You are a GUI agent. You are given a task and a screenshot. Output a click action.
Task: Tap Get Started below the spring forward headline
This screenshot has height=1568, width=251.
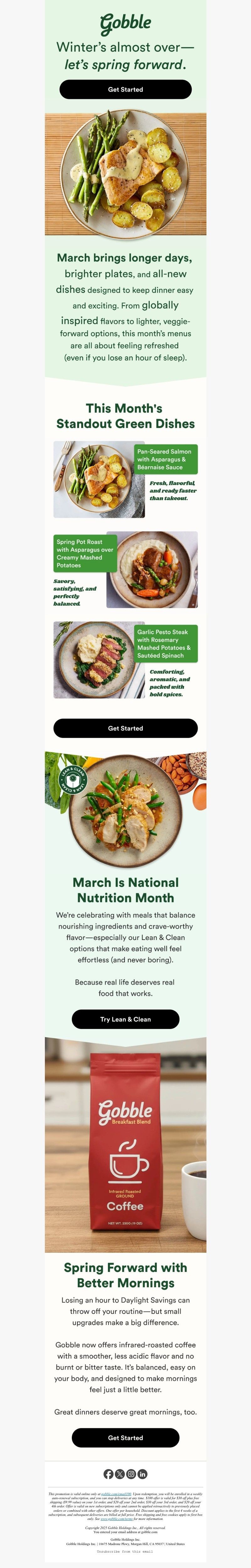tap(125, 89)
